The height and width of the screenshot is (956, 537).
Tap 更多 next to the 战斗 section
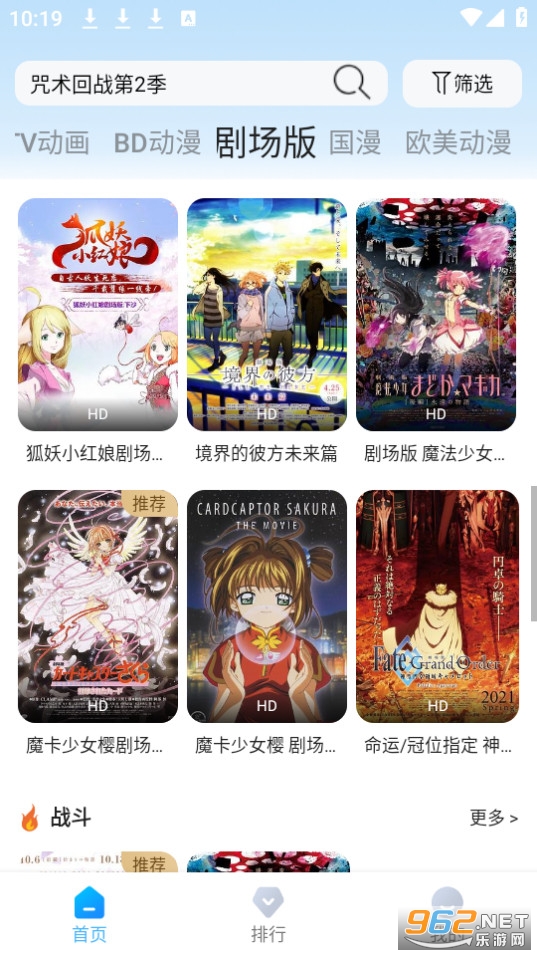pyautogui.click(x=494, y=818)
